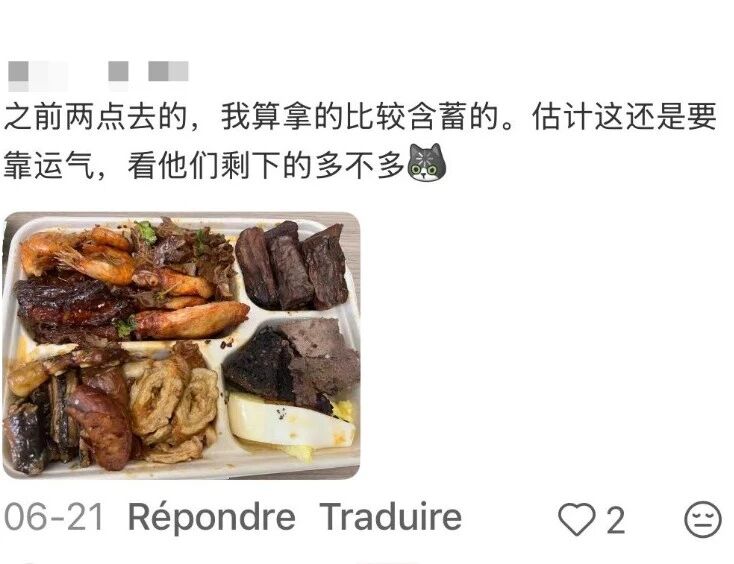Tap Traduire to translate the comment
The image size is (734, 564).
(390, 518)
